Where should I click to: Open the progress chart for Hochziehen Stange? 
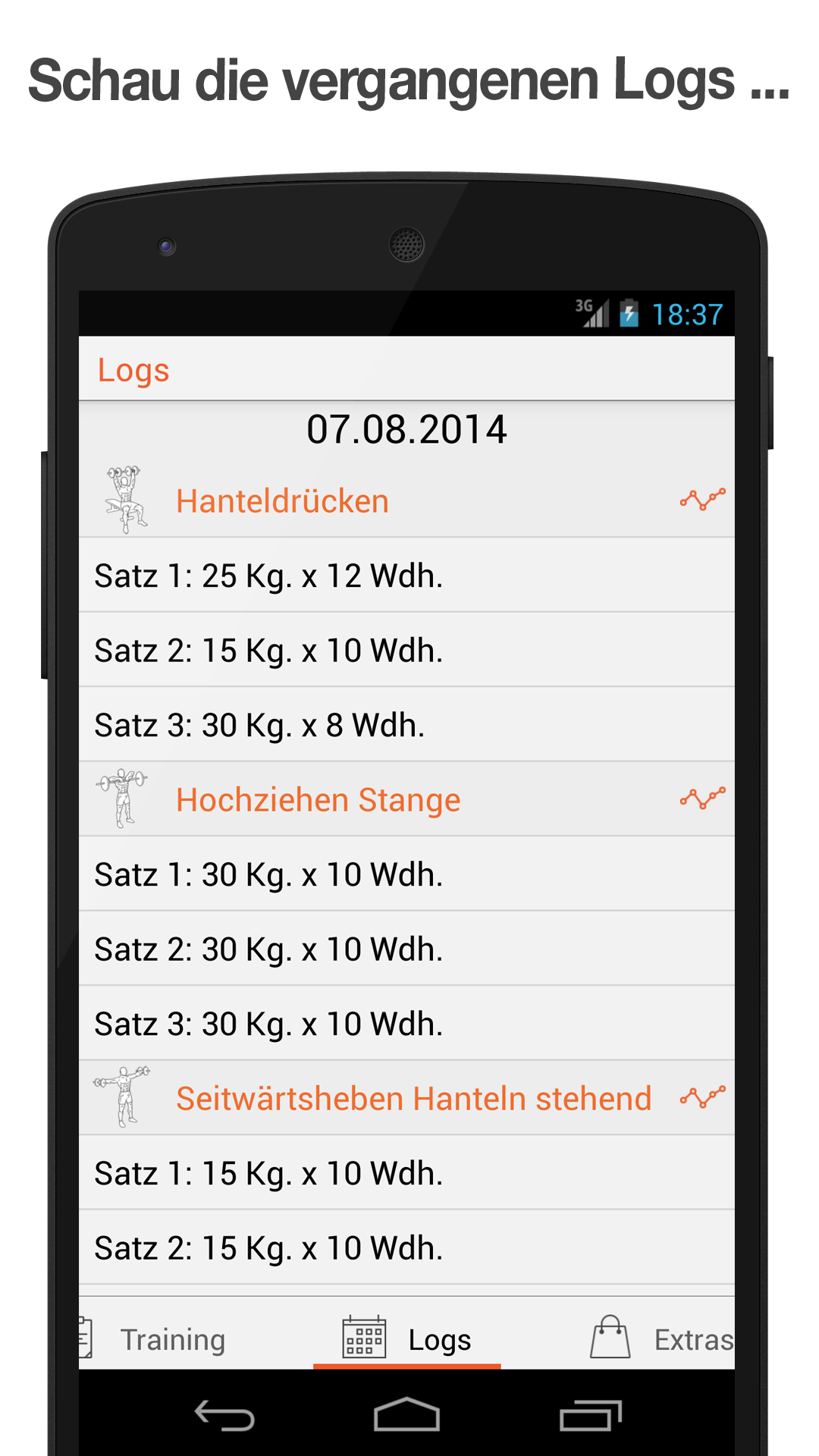[x=701, y=796]
